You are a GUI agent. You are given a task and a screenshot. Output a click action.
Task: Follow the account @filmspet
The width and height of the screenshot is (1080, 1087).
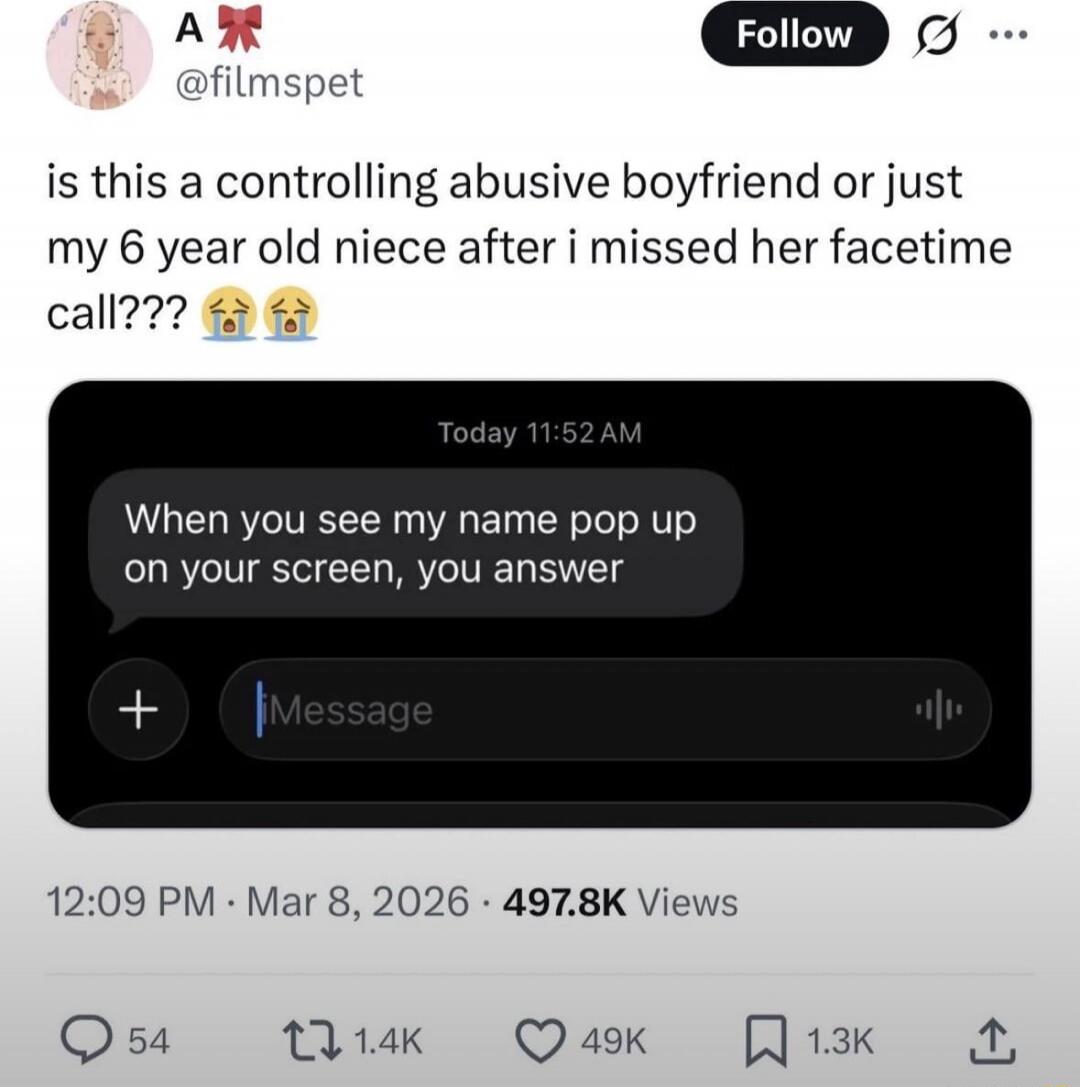tap(794, 33)
